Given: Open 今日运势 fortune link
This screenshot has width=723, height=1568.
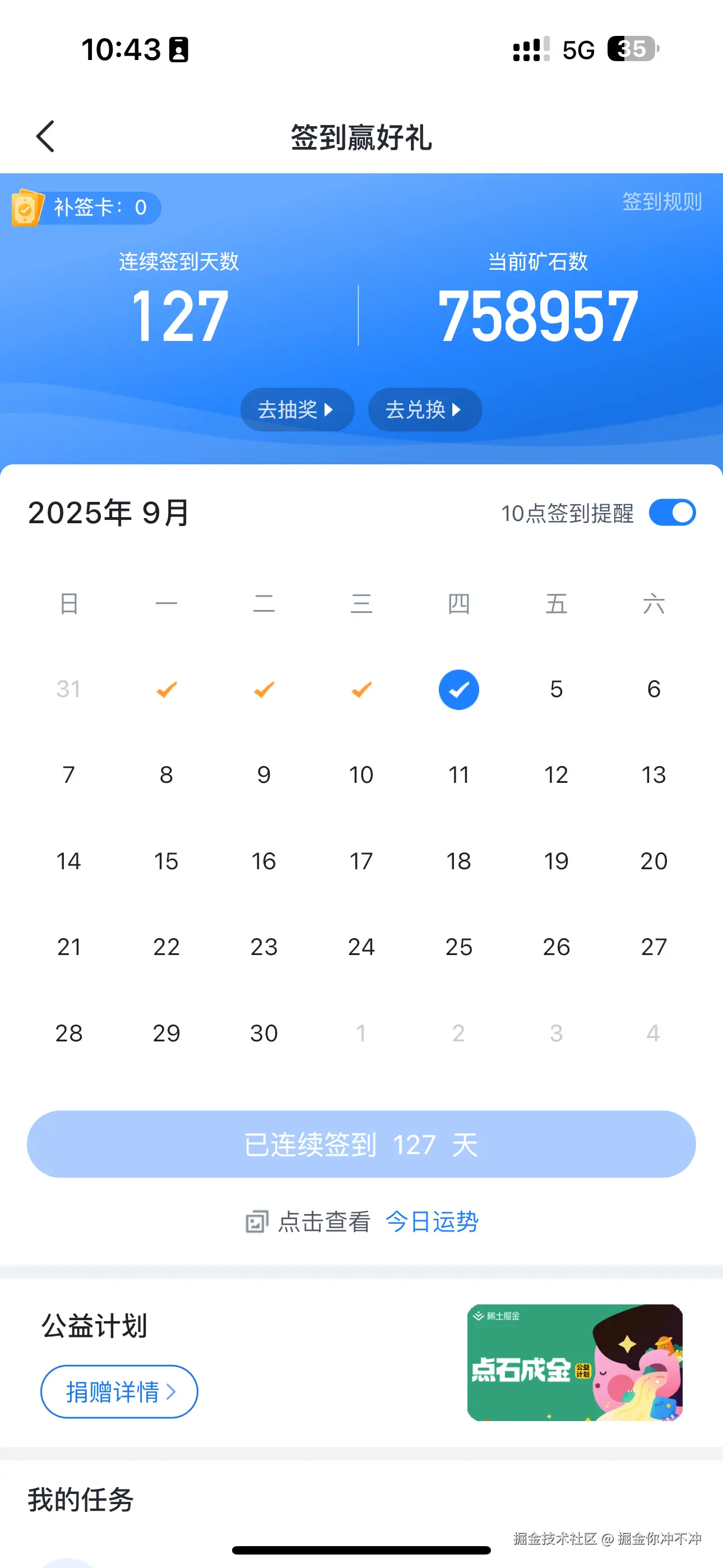Looking at the screenshot, I should (432, 1222).
